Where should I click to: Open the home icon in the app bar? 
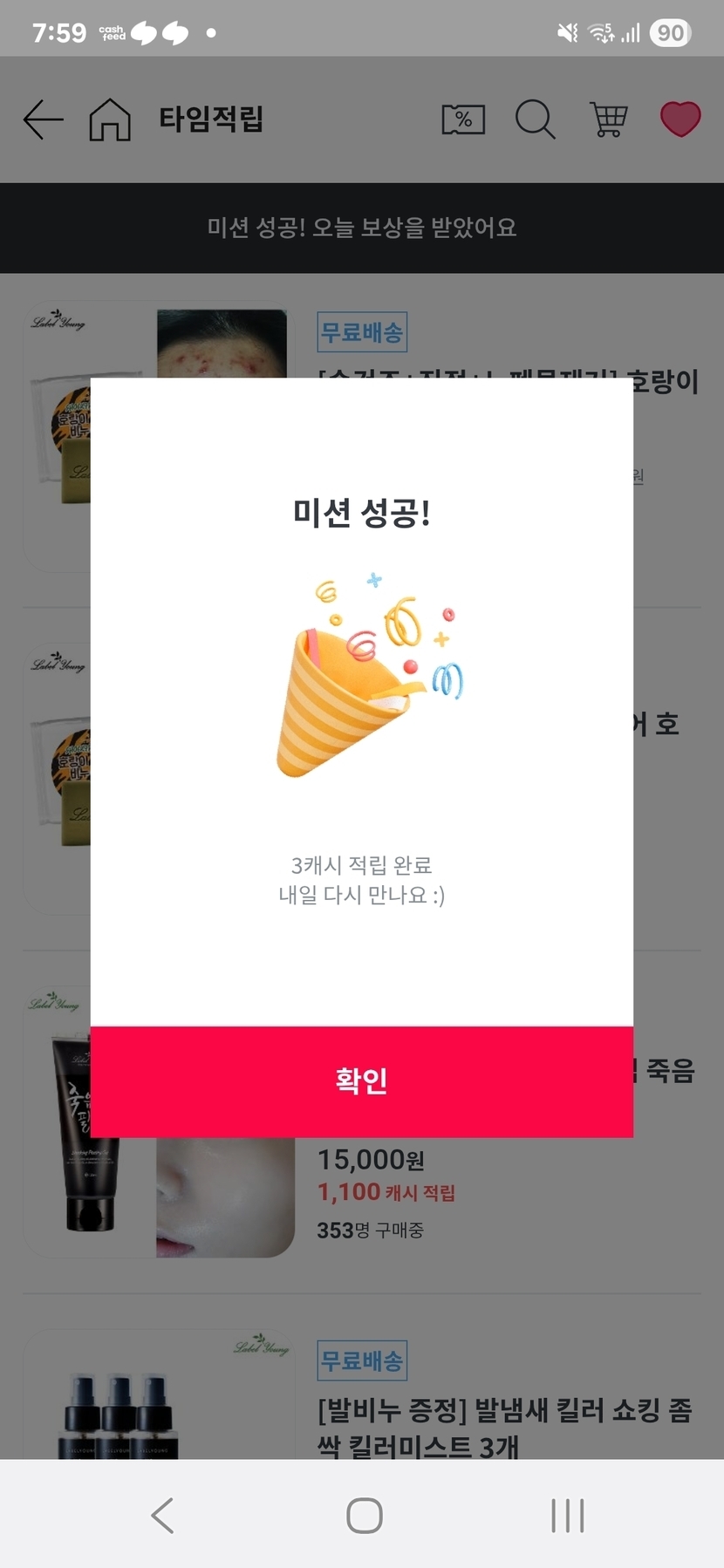110,119
